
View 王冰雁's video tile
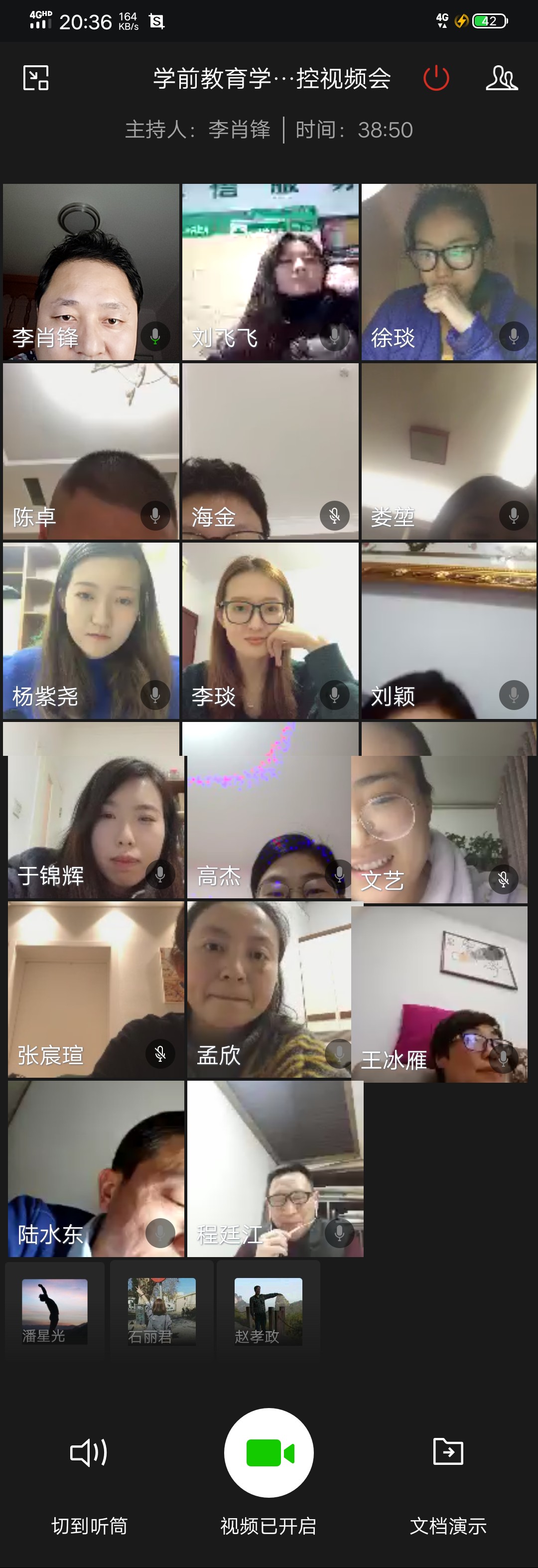tap(439, 994)
